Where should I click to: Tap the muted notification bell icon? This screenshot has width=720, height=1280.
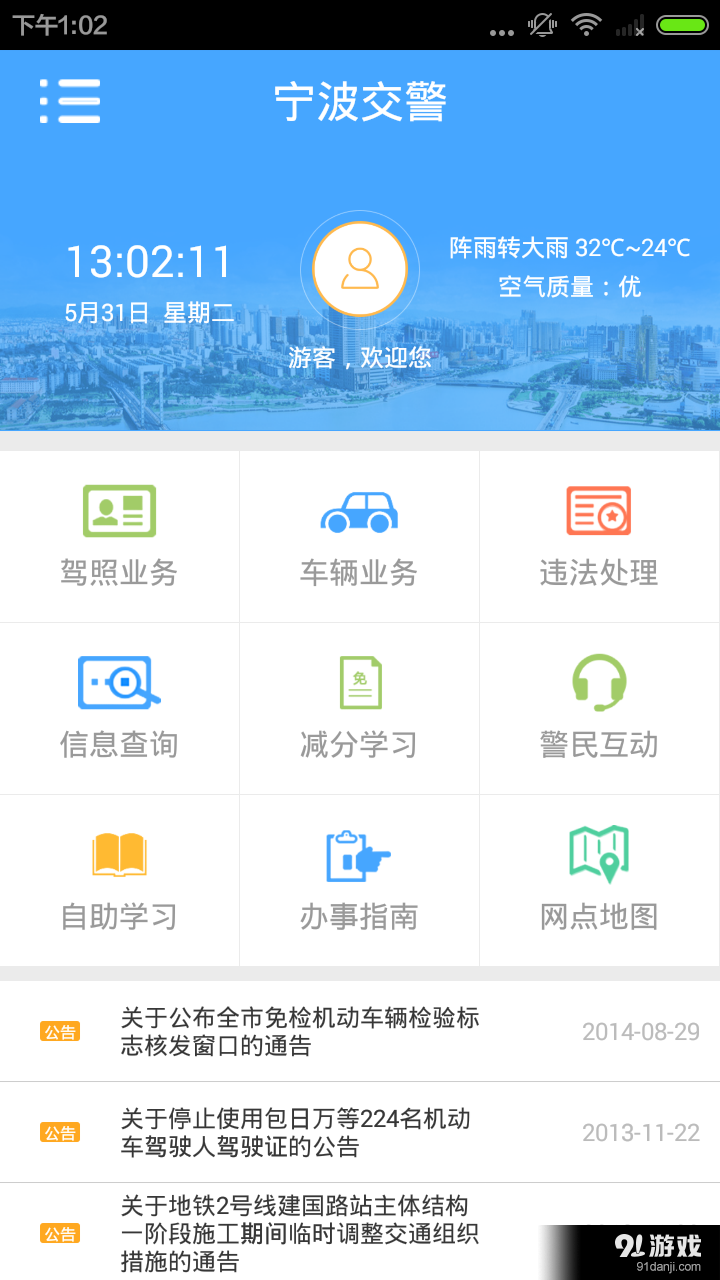point(540,30)
